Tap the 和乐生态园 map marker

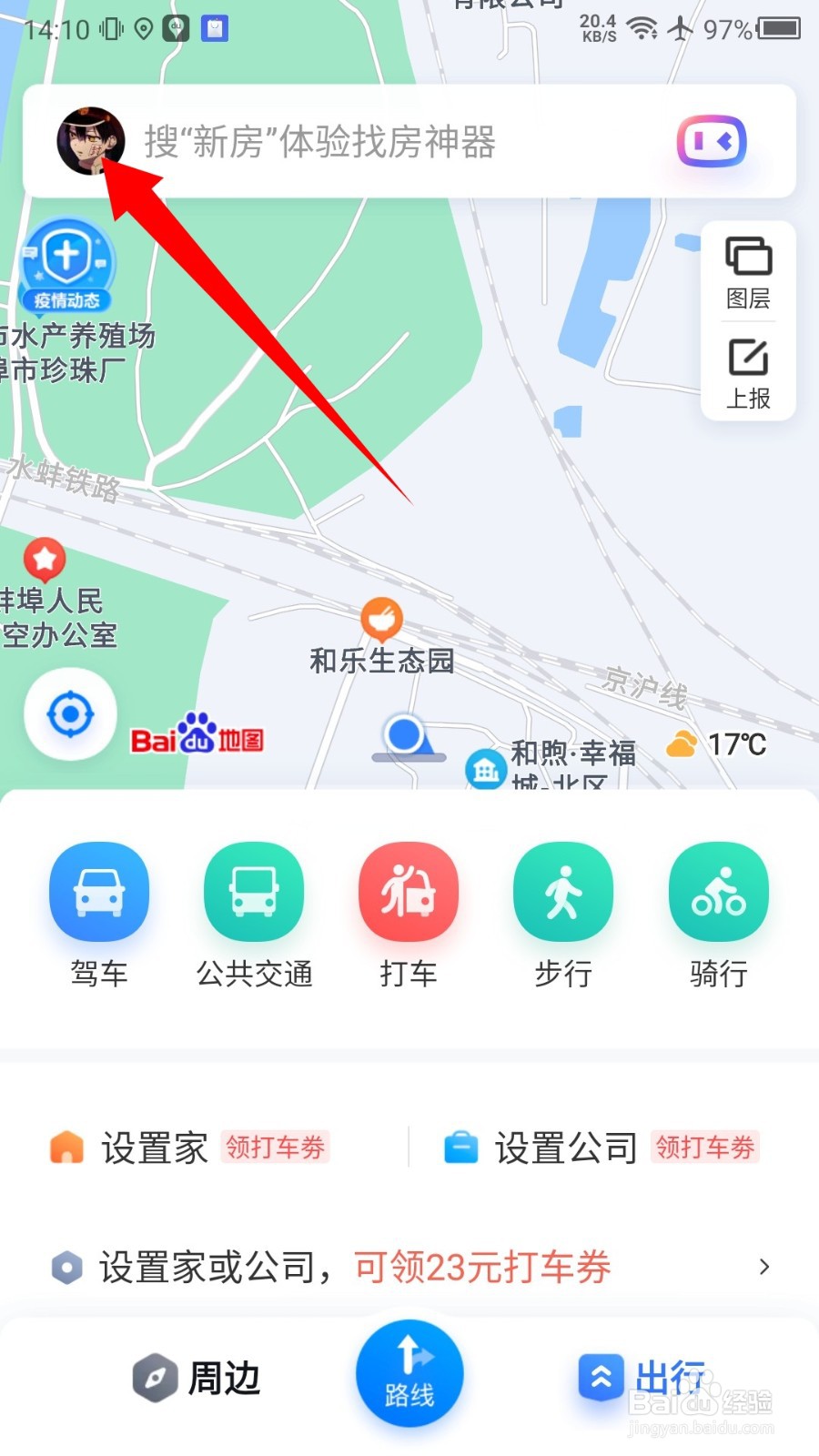pos(382,619)
